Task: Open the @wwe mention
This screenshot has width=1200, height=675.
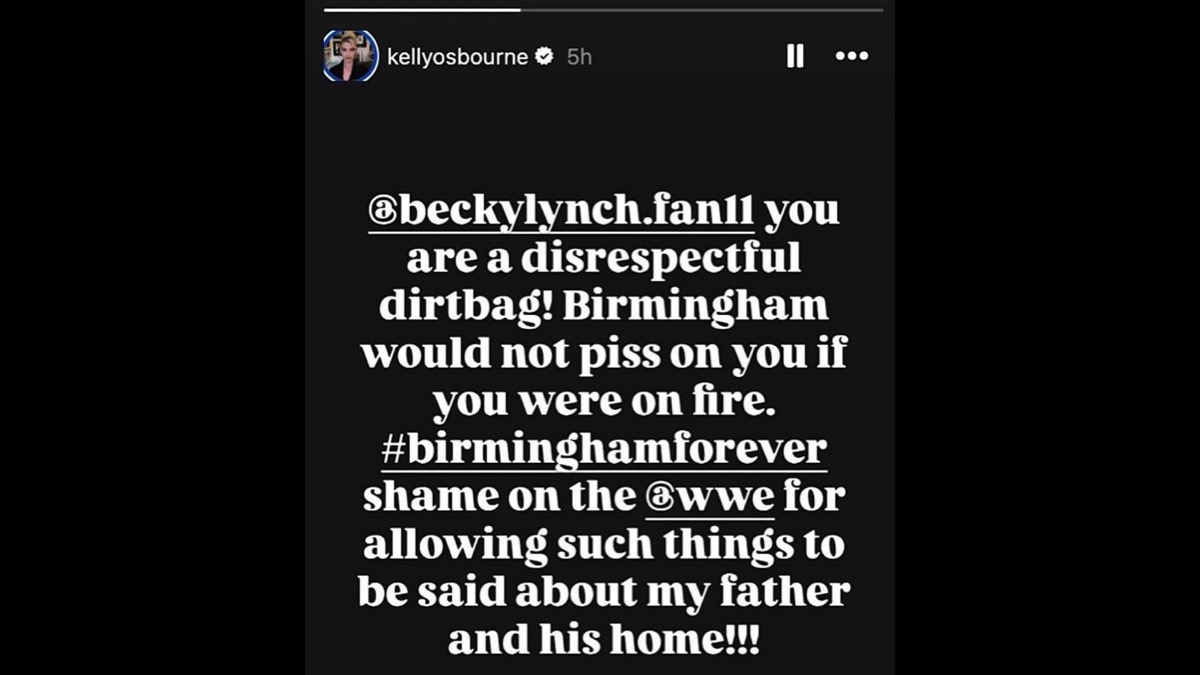Action: tap(710, 497)
